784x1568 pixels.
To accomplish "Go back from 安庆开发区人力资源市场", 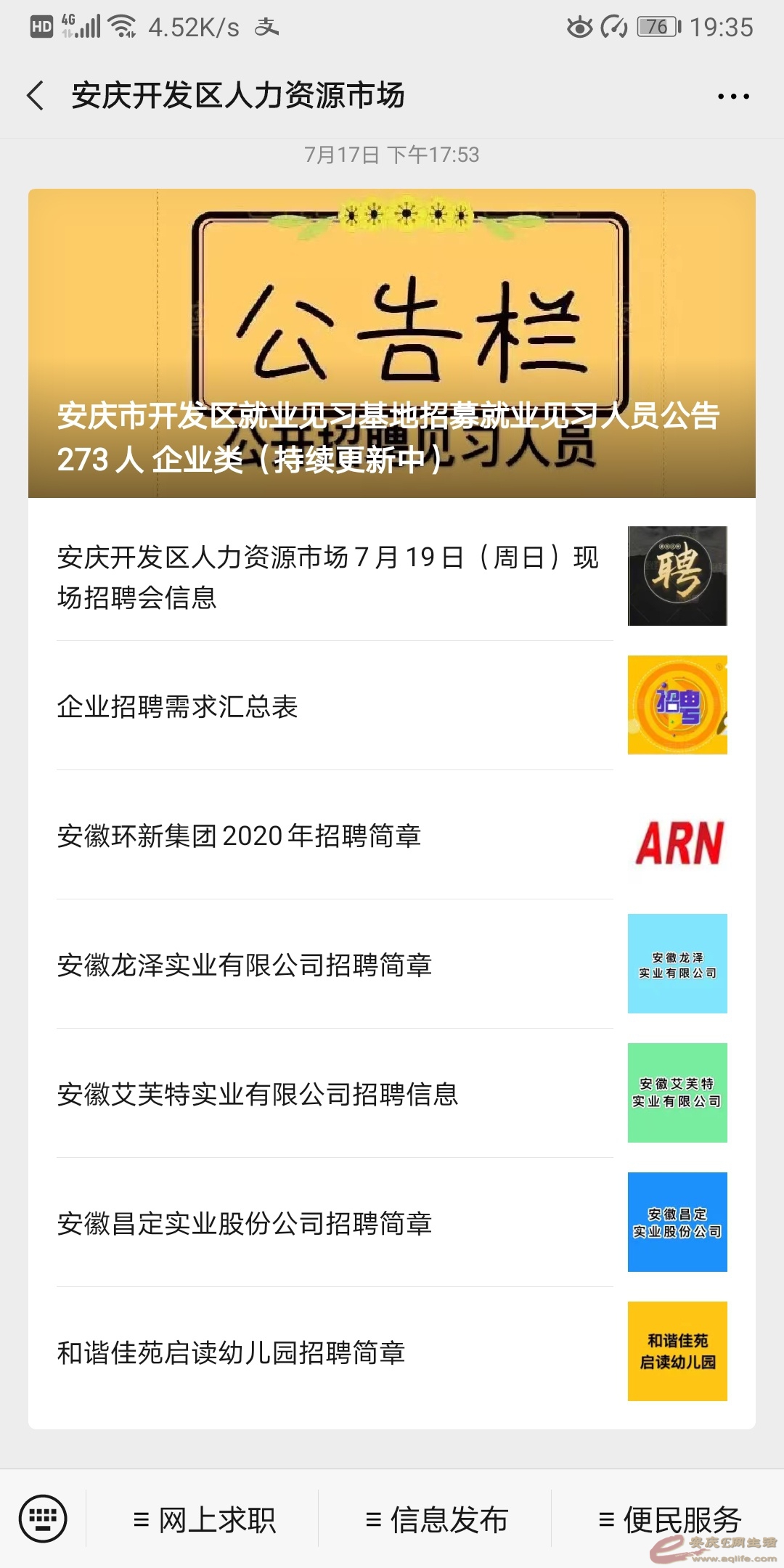I will pyautogui.click(x=36, y=96).
